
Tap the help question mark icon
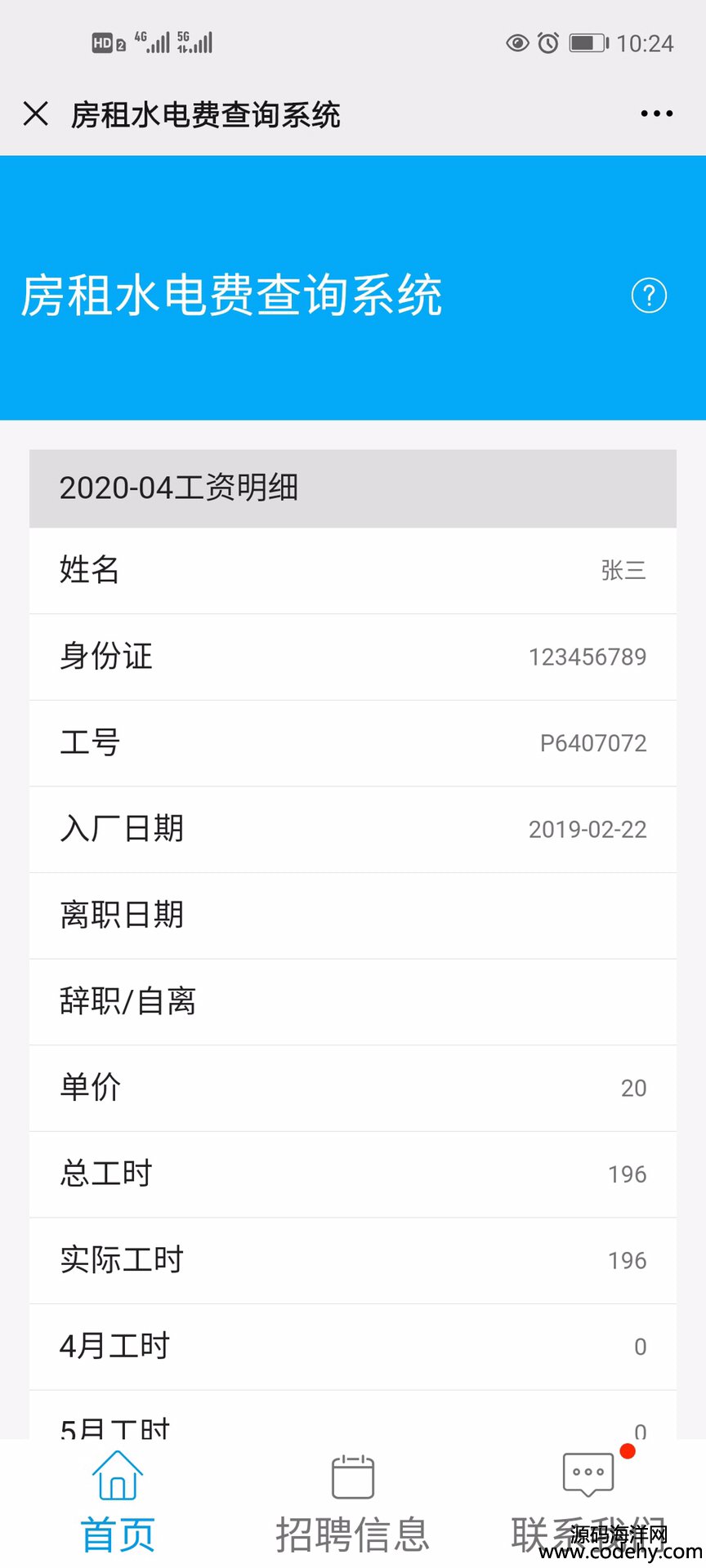click(x=649, y=296)
